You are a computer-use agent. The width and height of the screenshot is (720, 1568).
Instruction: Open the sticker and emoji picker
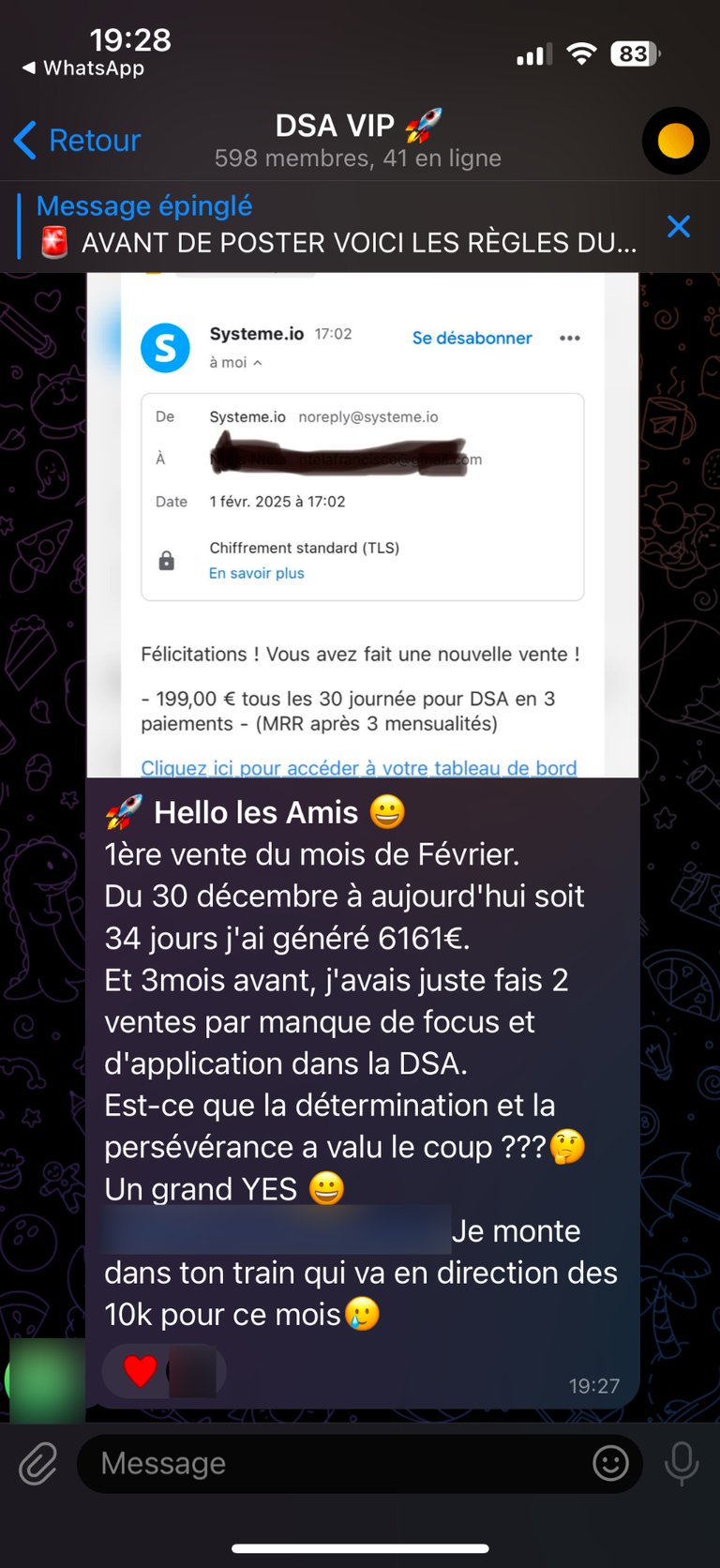pos(610,1463)
